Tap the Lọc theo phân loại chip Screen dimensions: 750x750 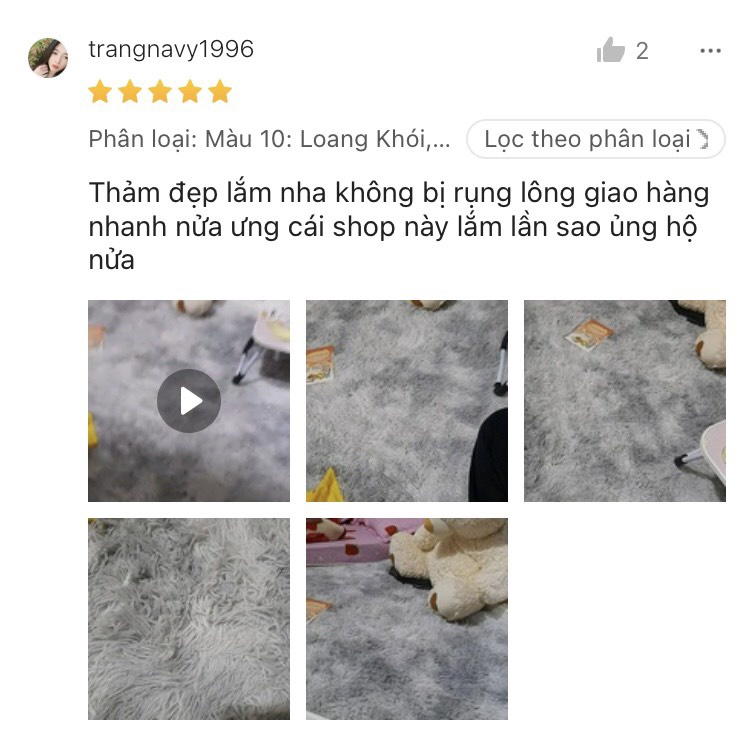click(x=596, y=139)
